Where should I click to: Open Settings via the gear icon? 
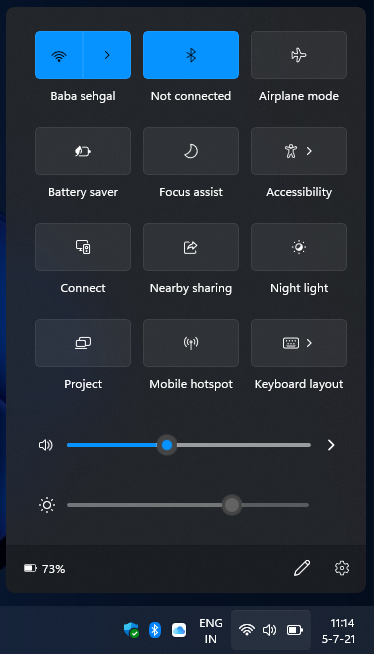(x=342, y=568)
